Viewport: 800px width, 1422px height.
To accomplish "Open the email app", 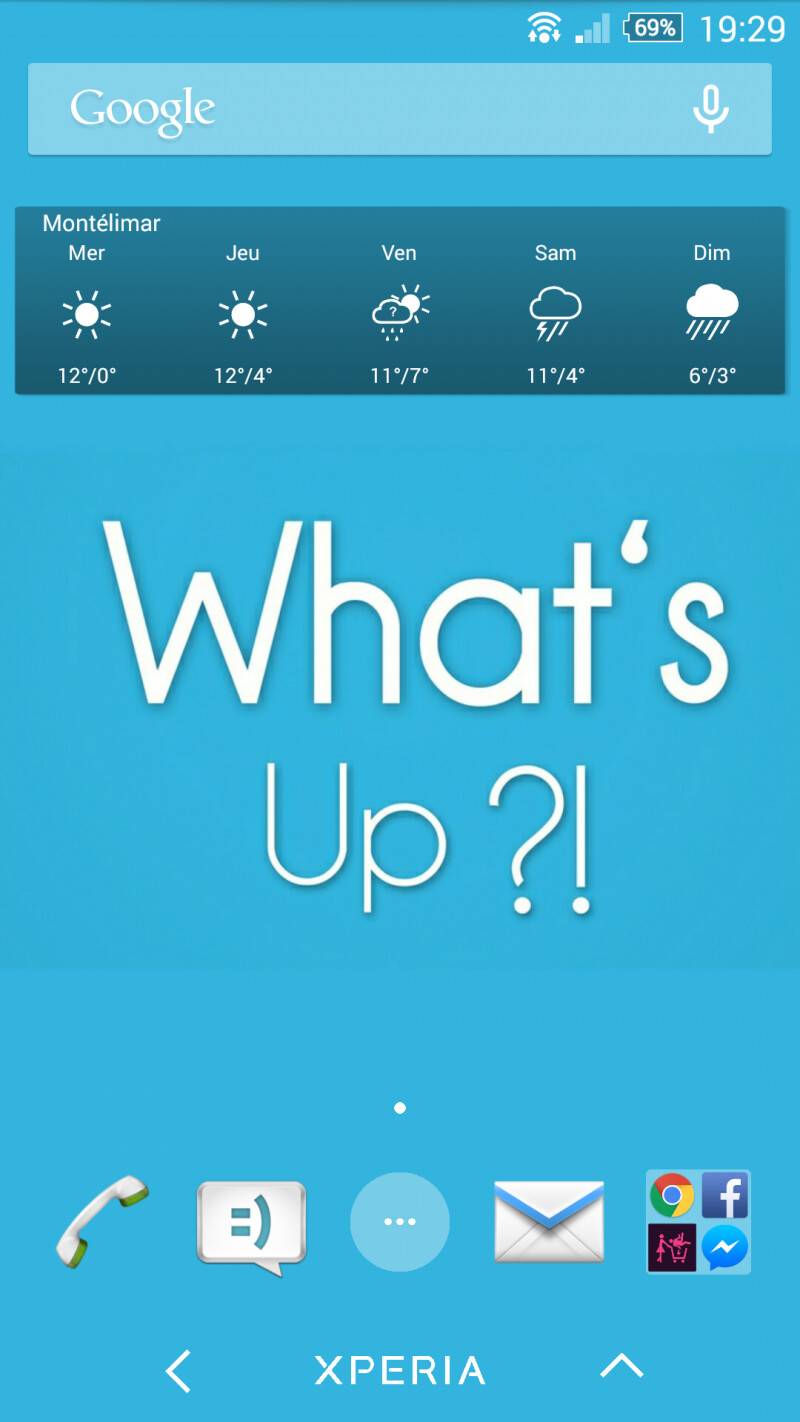I will click(549, 1221).
